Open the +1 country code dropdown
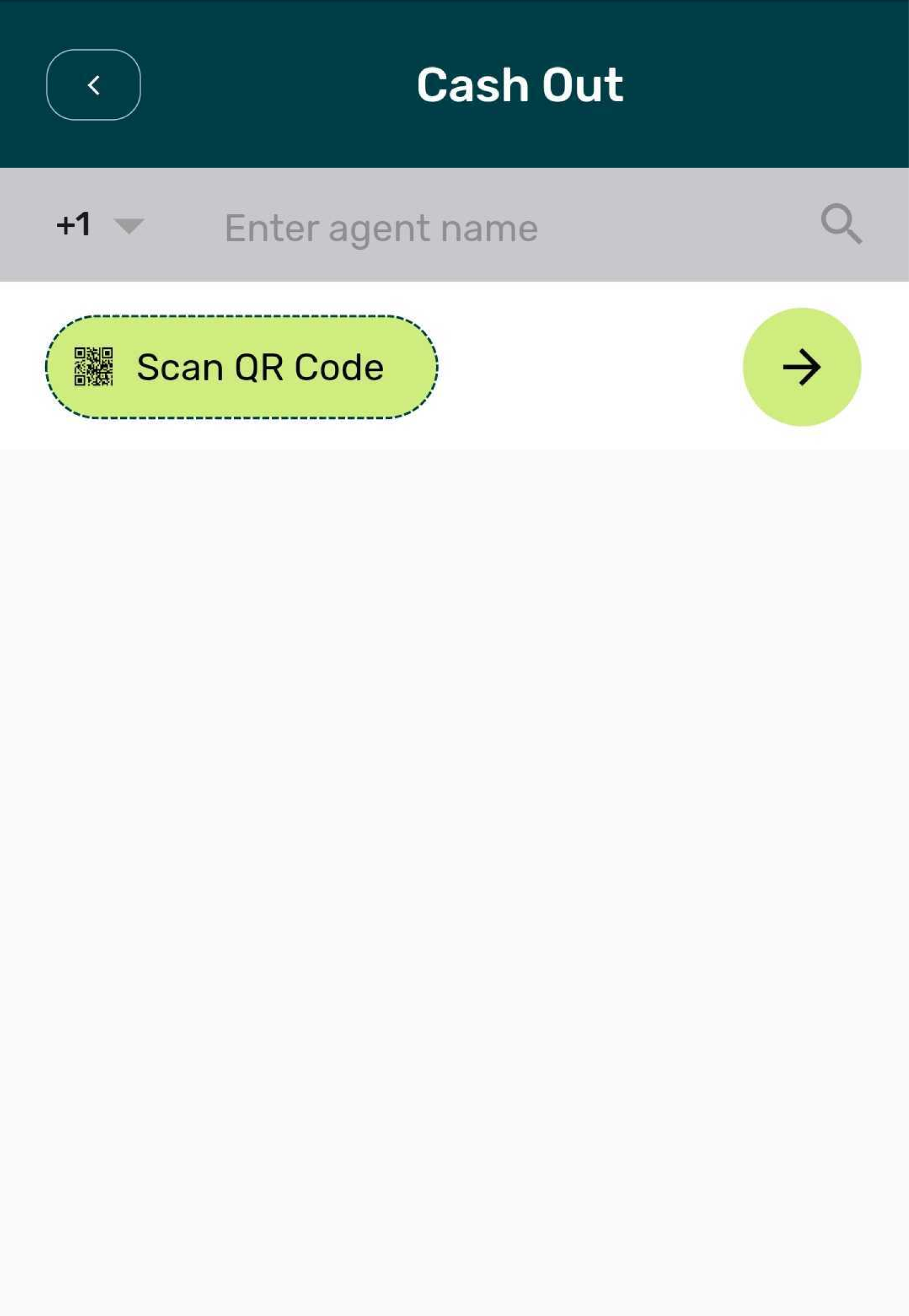This screenshot has height=1316, width=909. coord(101,225)
